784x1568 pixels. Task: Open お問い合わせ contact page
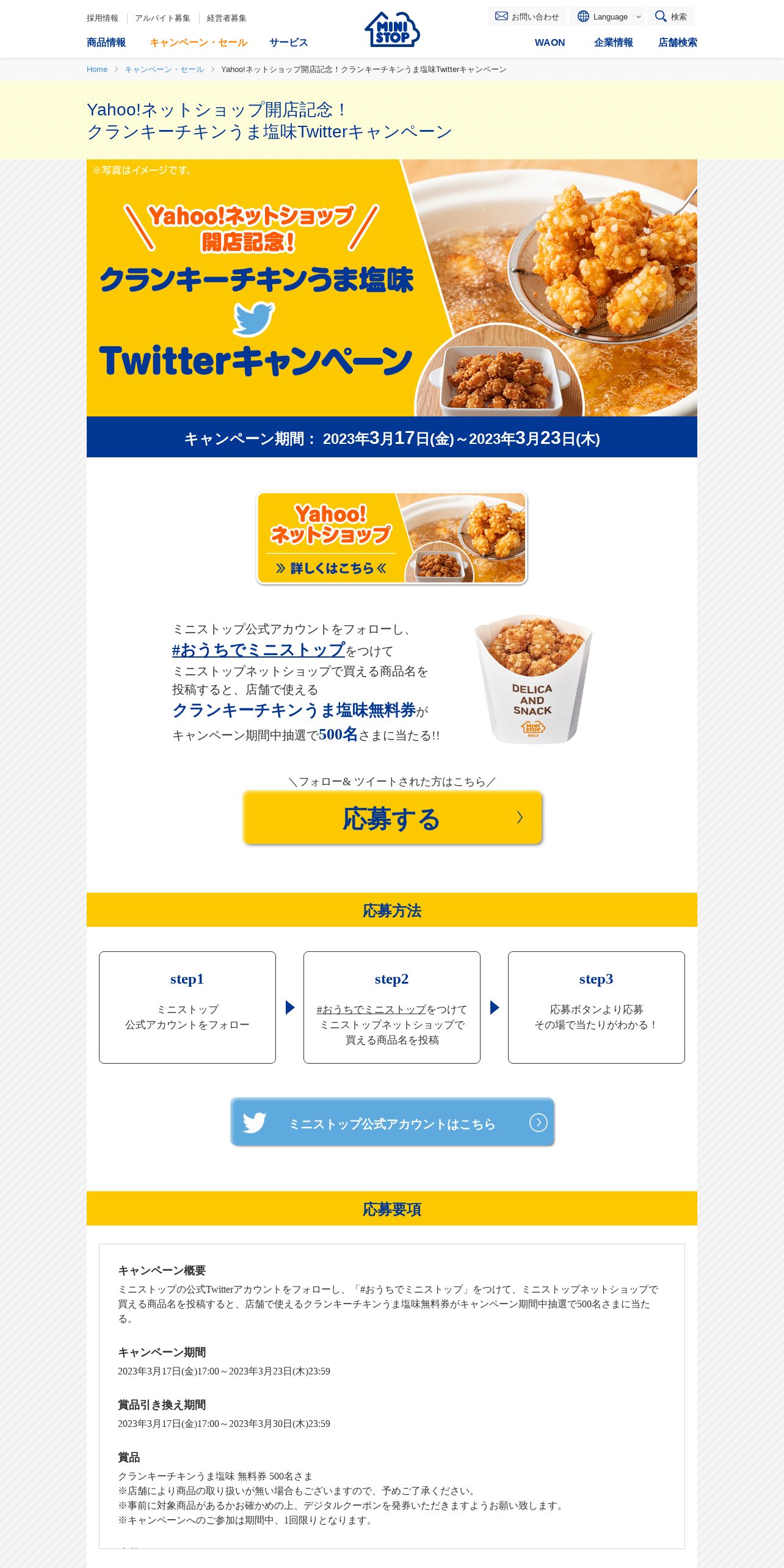527,16
